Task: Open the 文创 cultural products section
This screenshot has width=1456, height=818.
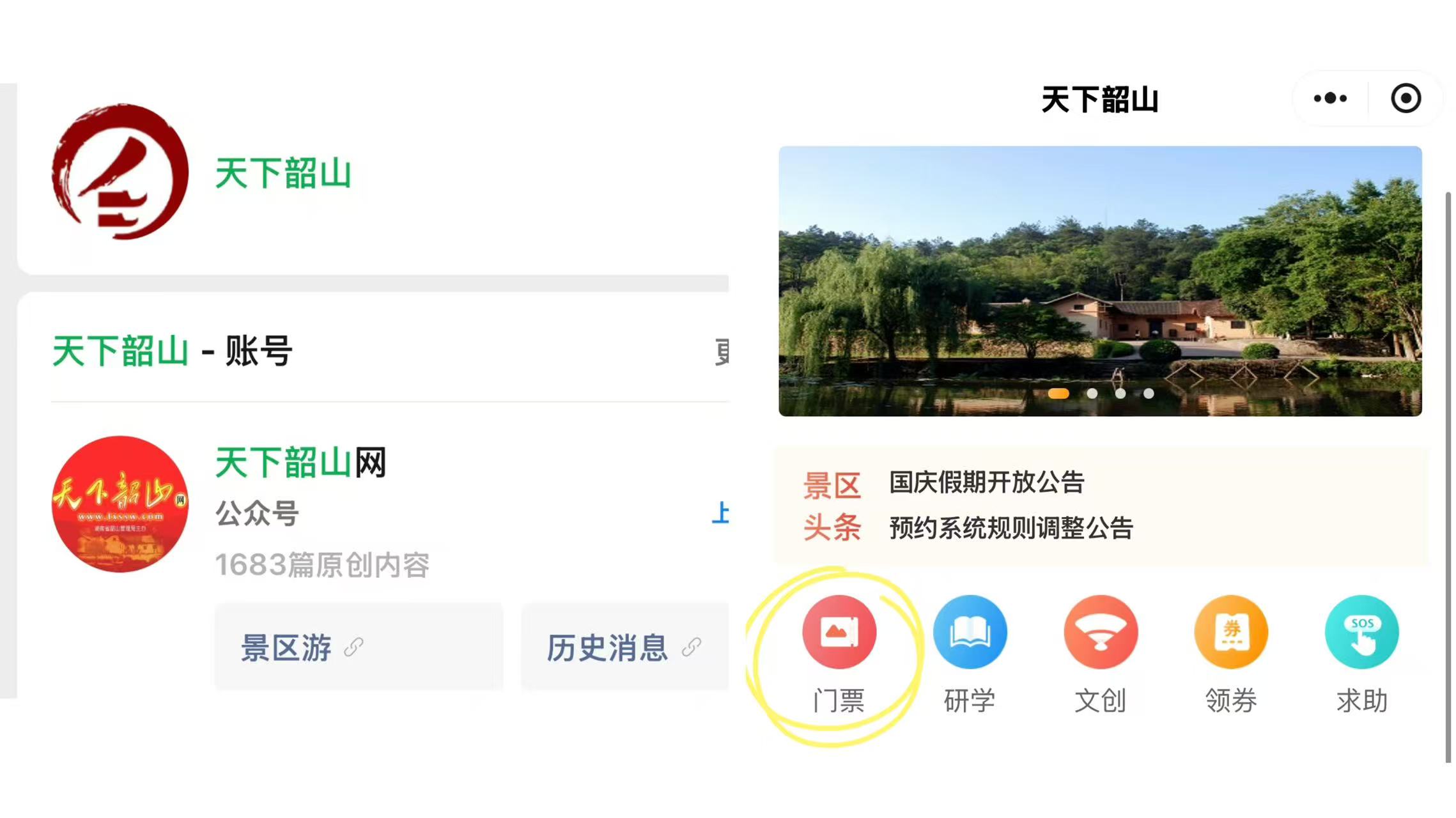Action: click(x=1100, y=633)
